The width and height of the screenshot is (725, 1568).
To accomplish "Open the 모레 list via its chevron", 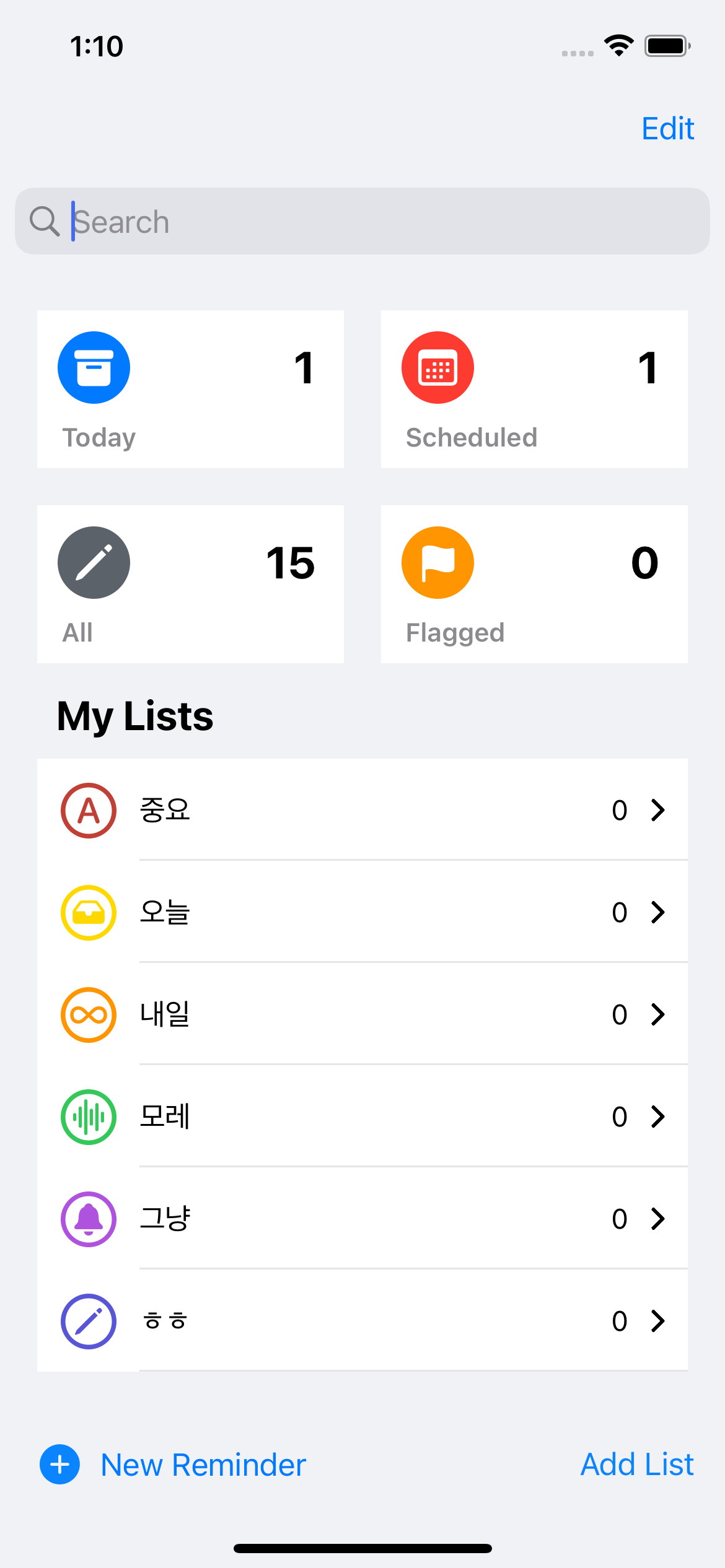I will click(x=659, y=1117).
